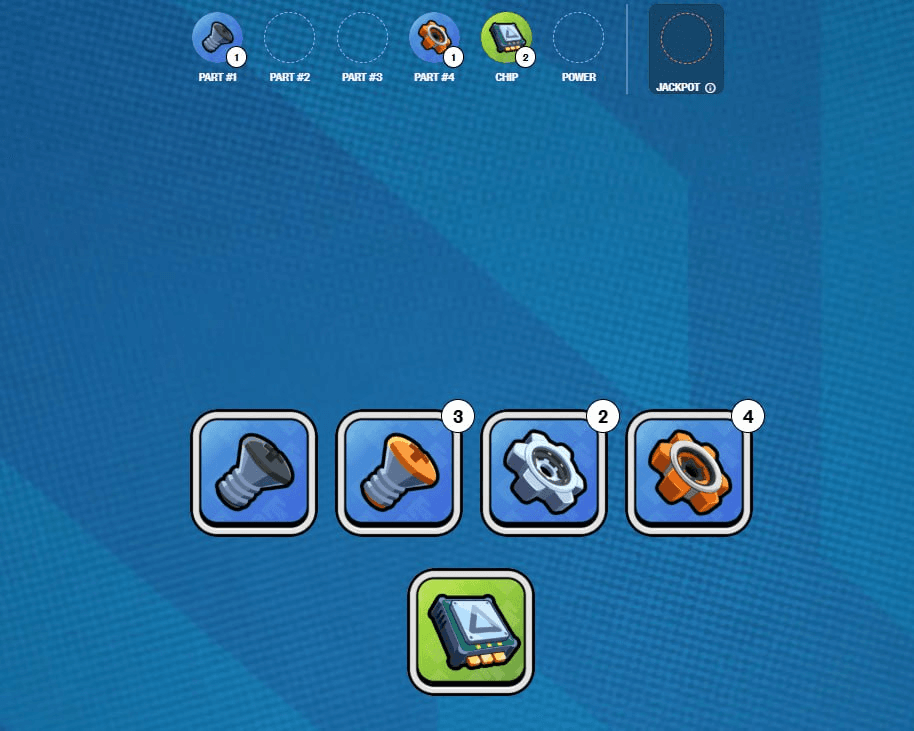Viewport: 914px width, 731px height.
Task: Tap the empty Power slot
Action: click(579, 38)
